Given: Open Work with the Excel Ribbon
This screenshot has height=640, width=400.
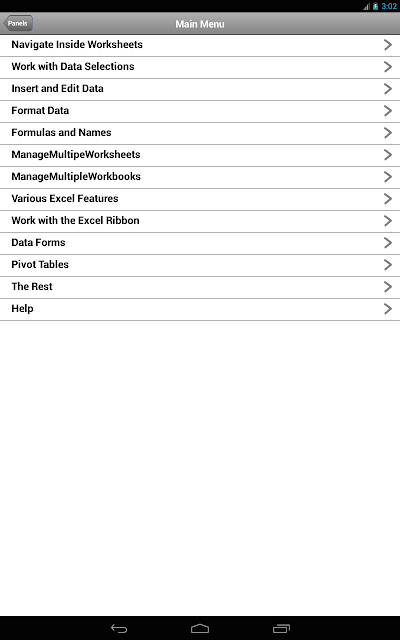Looking at the screenshot, I should (200, 222).
